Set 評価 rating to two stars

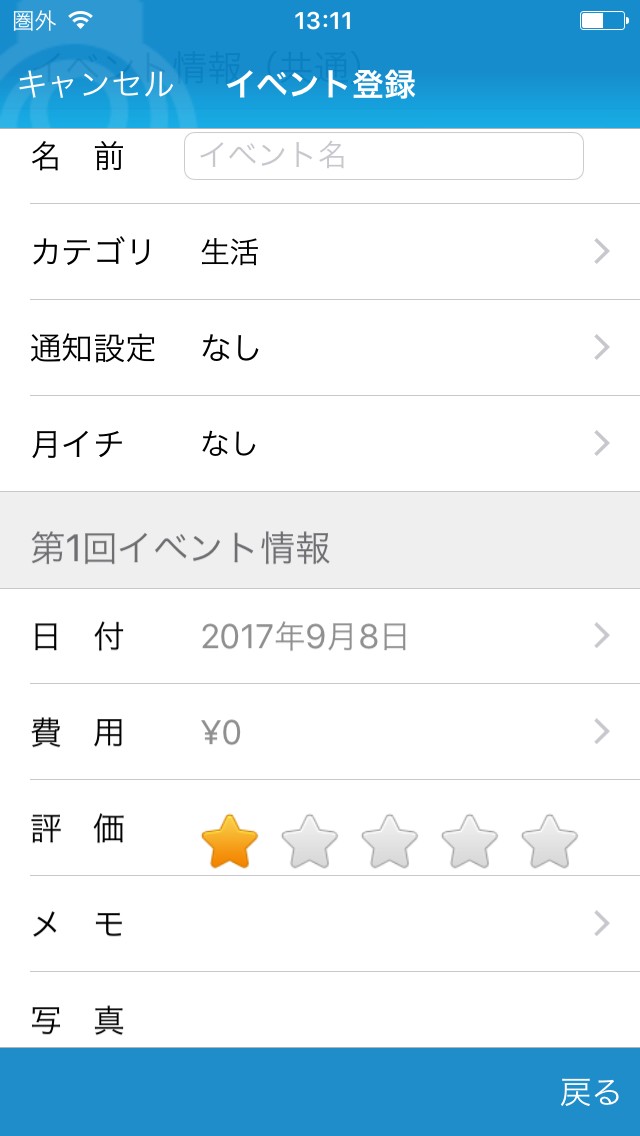coord(310,842)
